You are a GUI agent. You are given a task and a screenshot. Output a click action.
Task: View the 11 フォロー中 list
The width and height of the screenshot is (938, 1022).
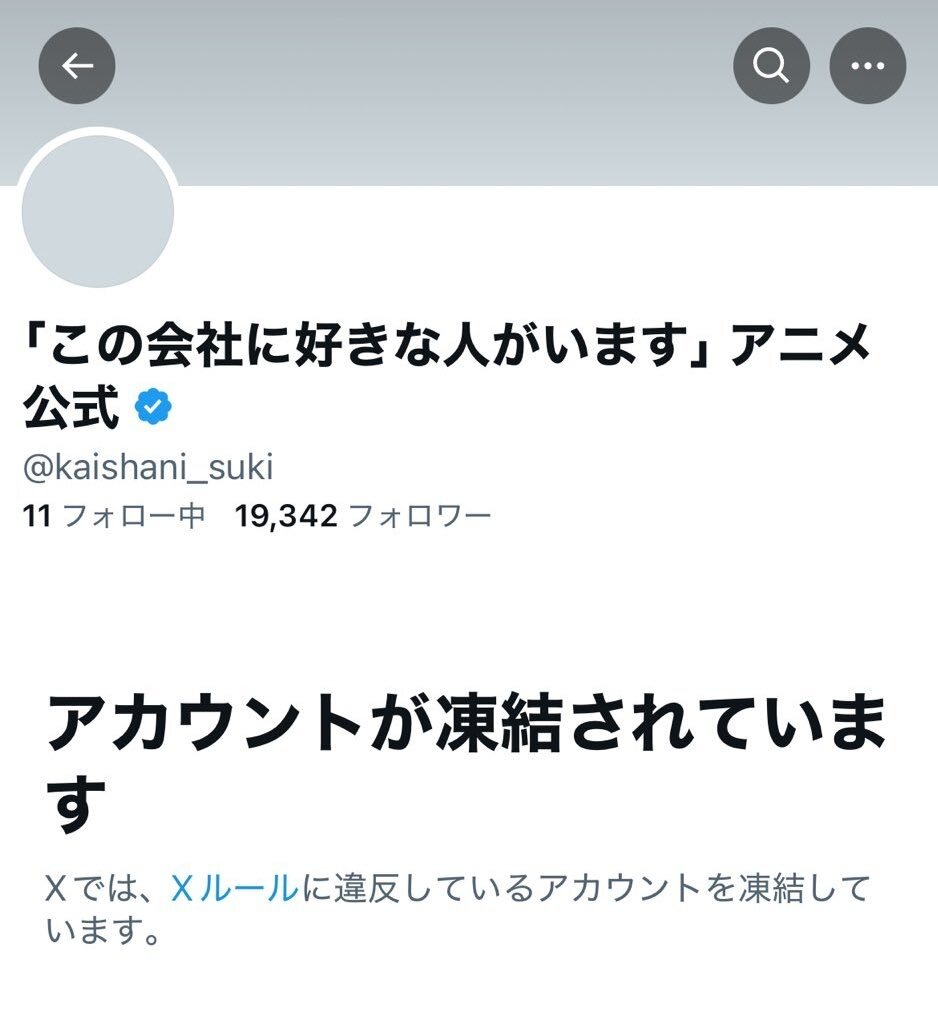[113, 516]
